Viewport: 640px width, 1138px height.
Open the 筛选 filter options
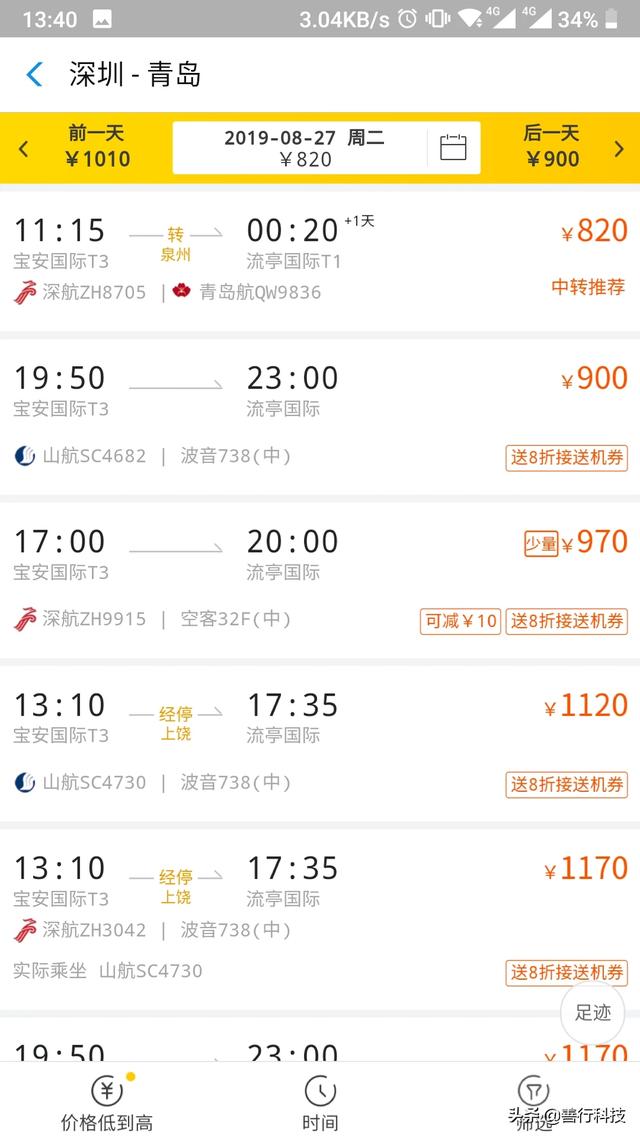pos(533,1102)
